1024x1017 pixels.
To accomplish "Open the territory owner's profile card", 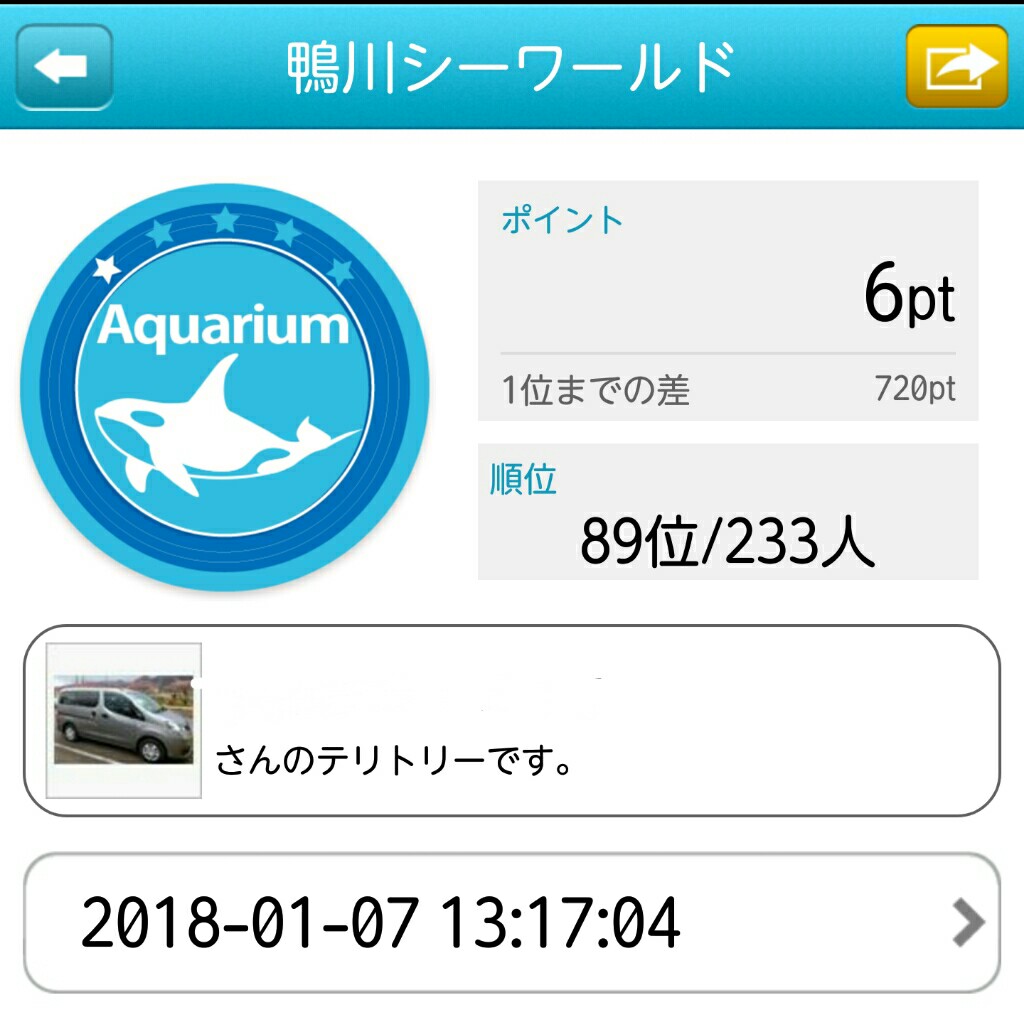I will (x=511, y=720).
